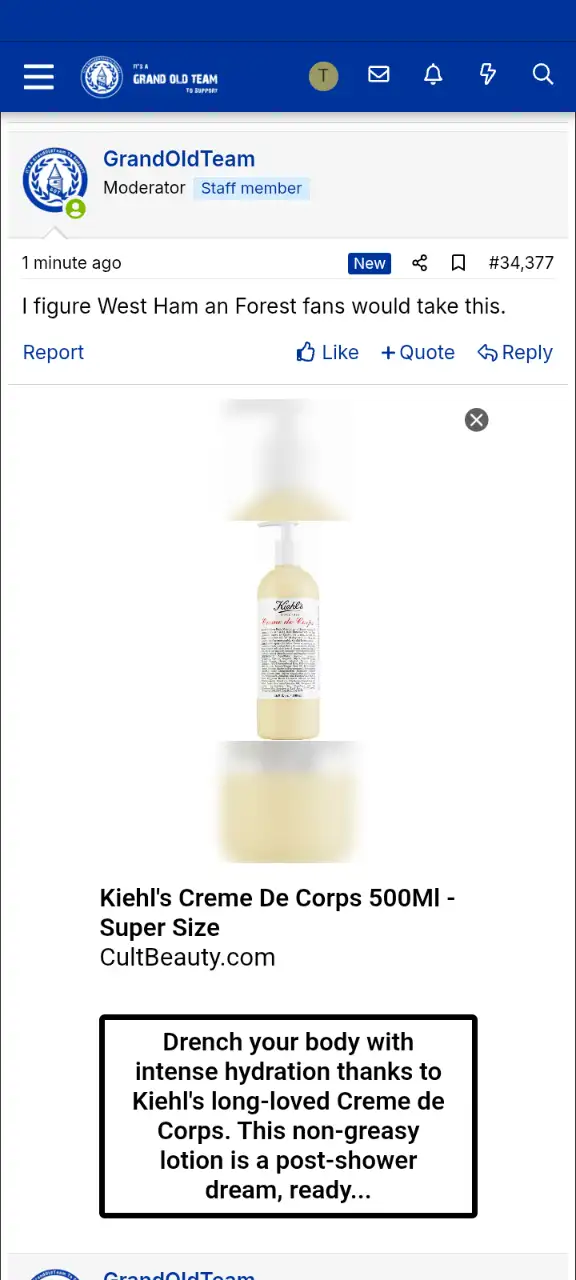Share post #34,377
This screenshot has width=576, height=1280.
420,263
